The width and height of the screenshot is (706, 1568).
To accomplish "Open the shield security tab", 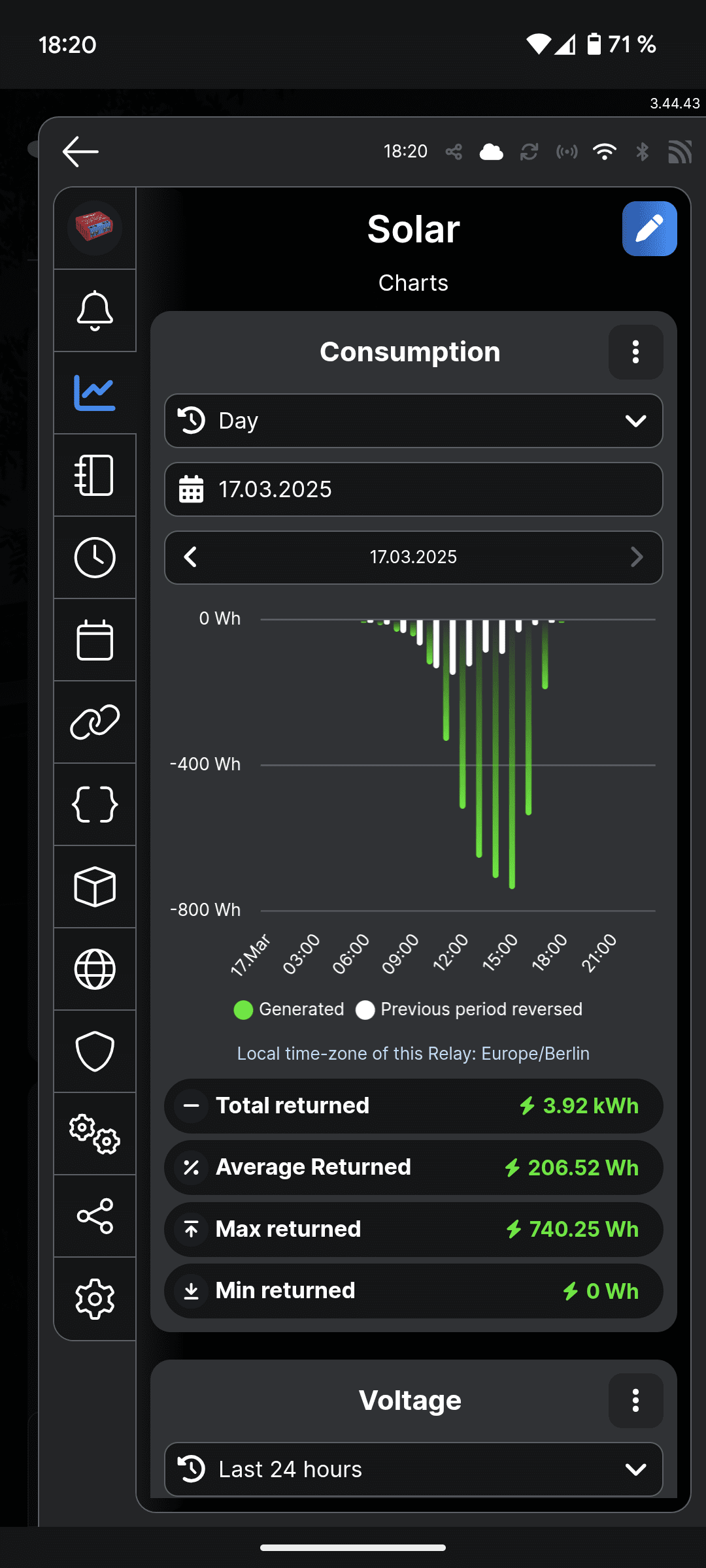I will point(95,1052).
